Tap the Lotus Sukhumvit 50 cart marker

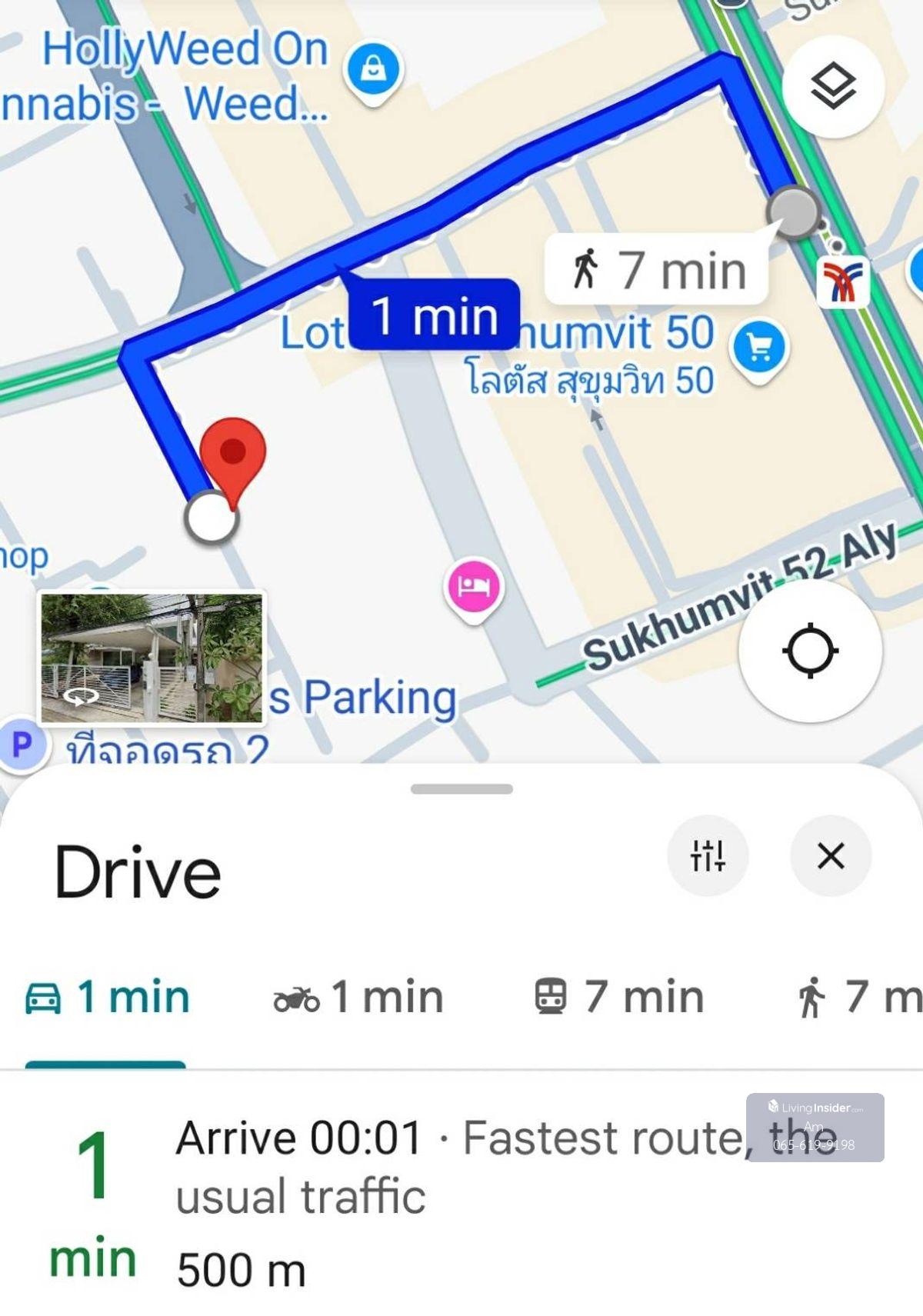(759, 350)
